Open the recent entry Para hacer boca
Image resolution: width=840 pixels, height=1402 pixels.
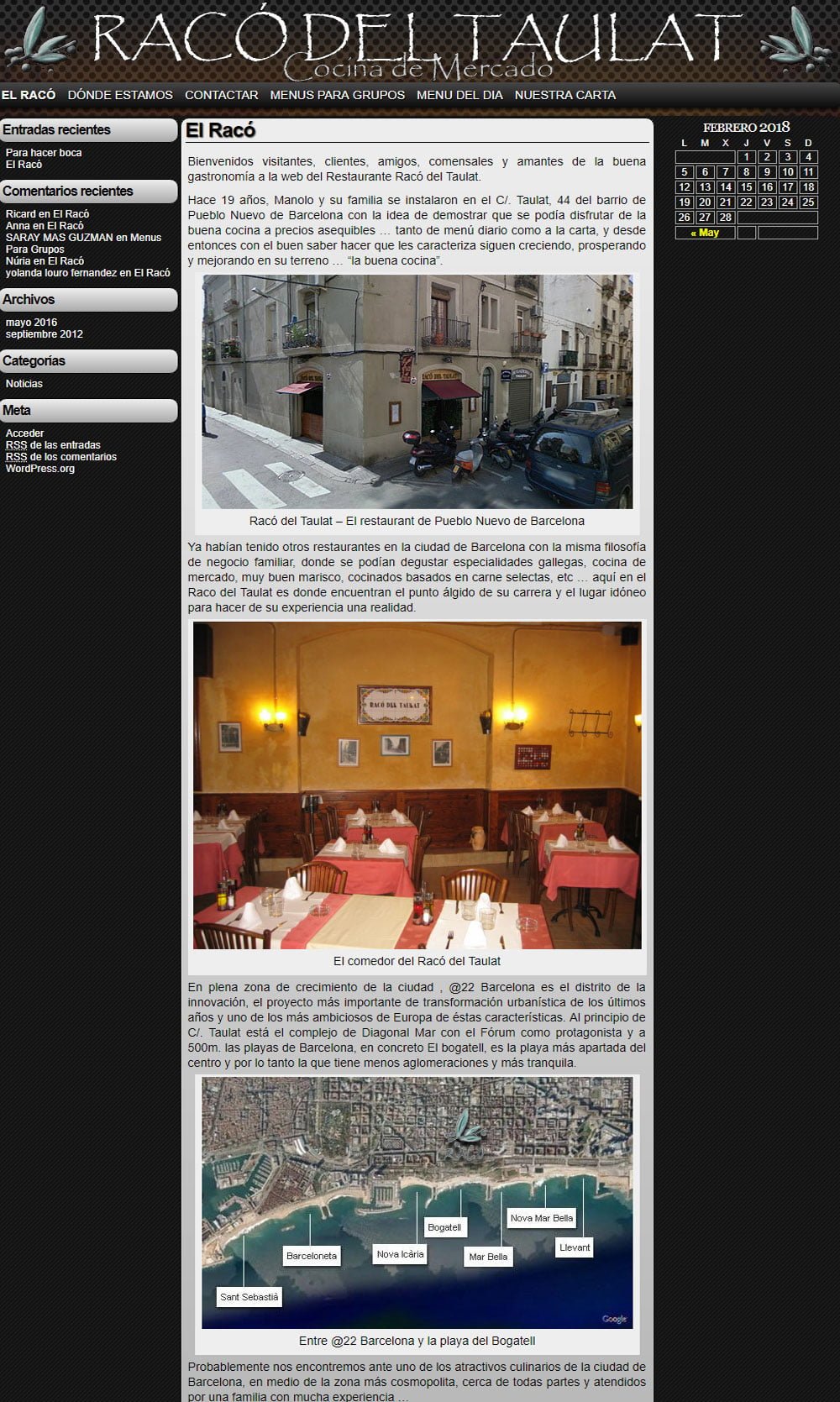[44, 152]
